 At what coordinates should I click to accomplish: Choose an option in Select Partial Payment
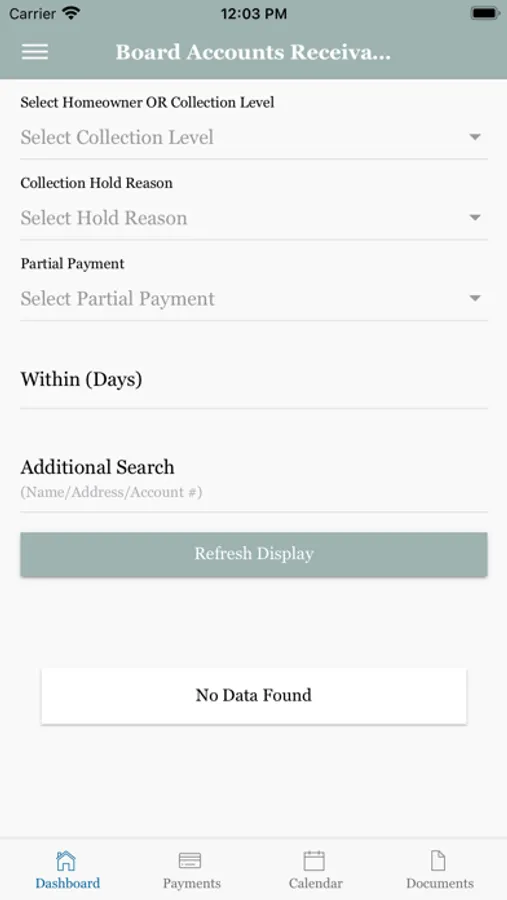[254, 298]
